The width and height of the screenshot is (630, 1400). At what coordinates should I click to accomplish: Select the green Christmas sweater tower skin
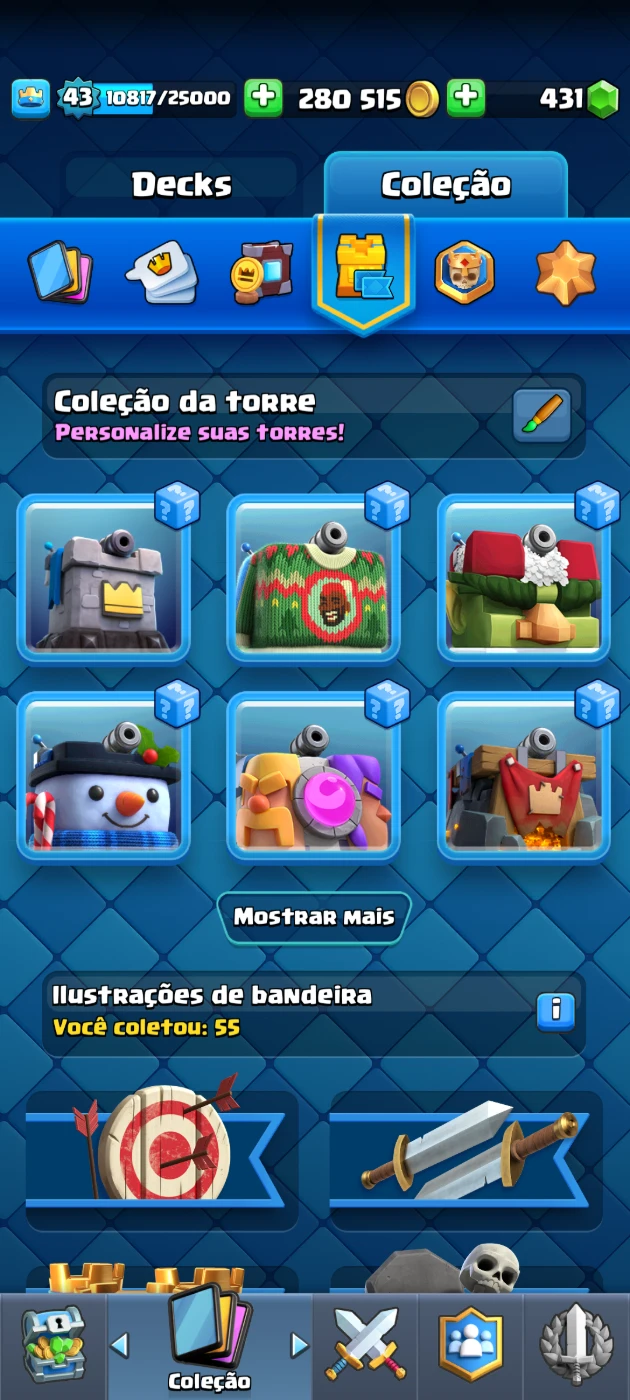coord(314,580)
